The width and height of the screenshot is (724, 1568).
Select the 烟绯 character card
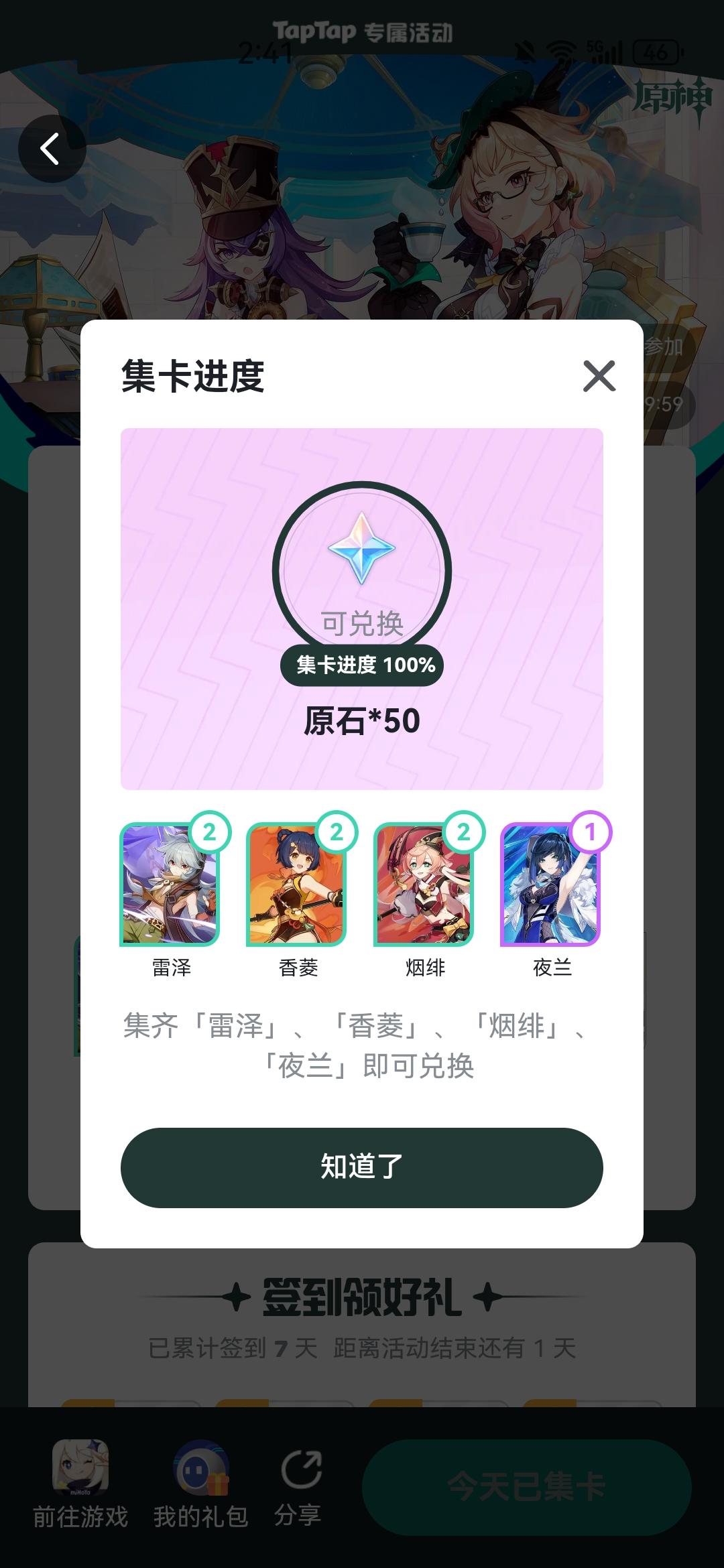tap(425, 885)
